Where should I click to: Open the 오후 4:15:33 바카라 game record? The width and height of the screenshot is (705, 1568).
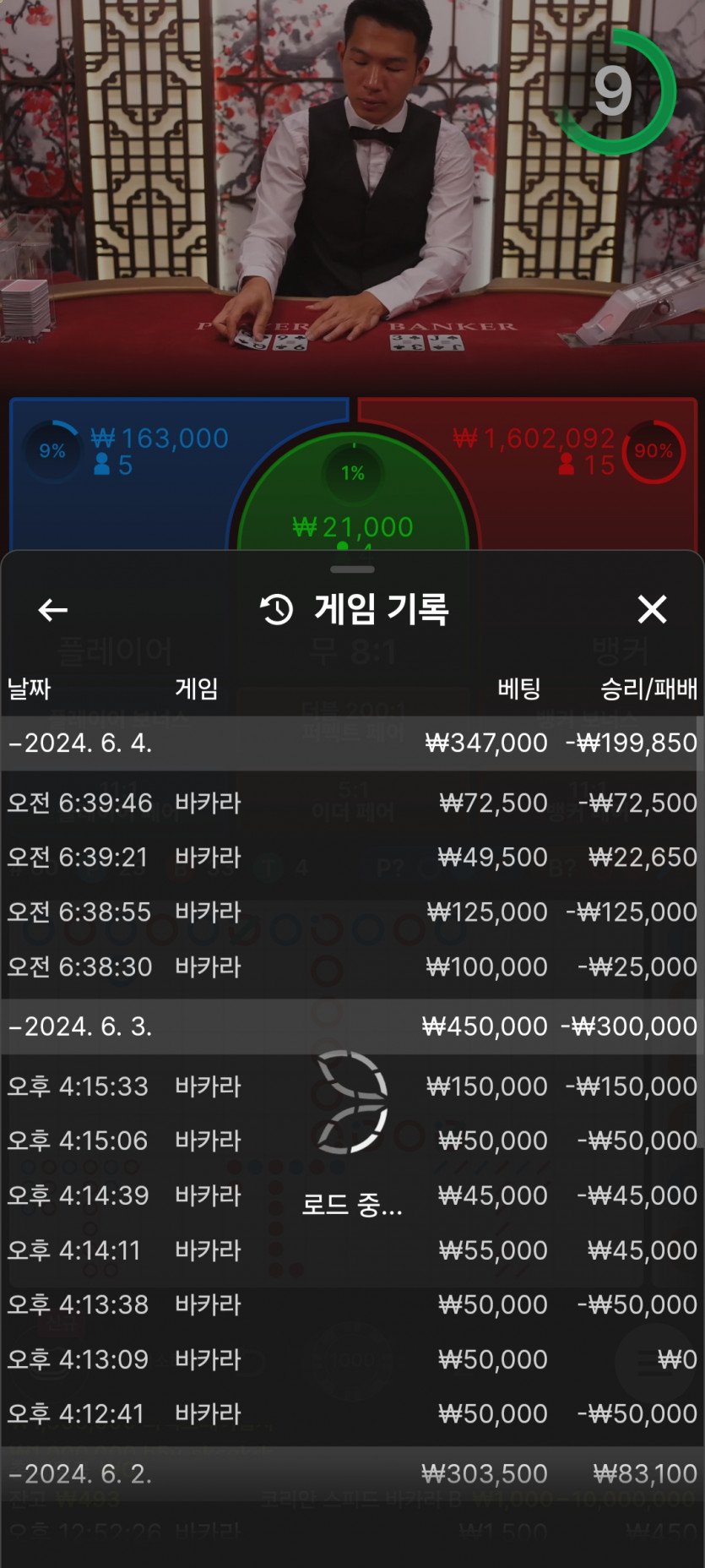pos(352,1086)
